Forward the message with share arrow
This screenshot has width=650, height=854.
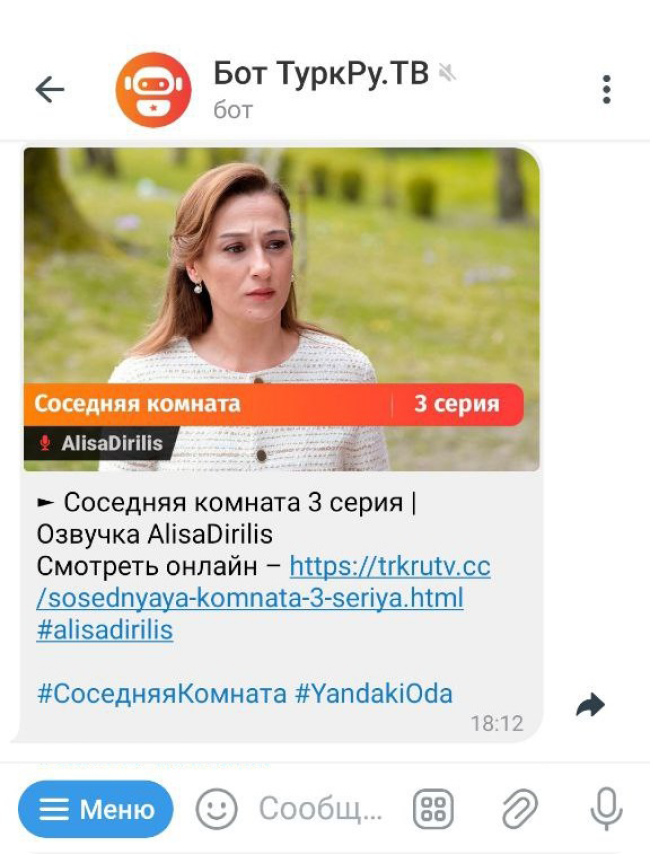point(591,706)
